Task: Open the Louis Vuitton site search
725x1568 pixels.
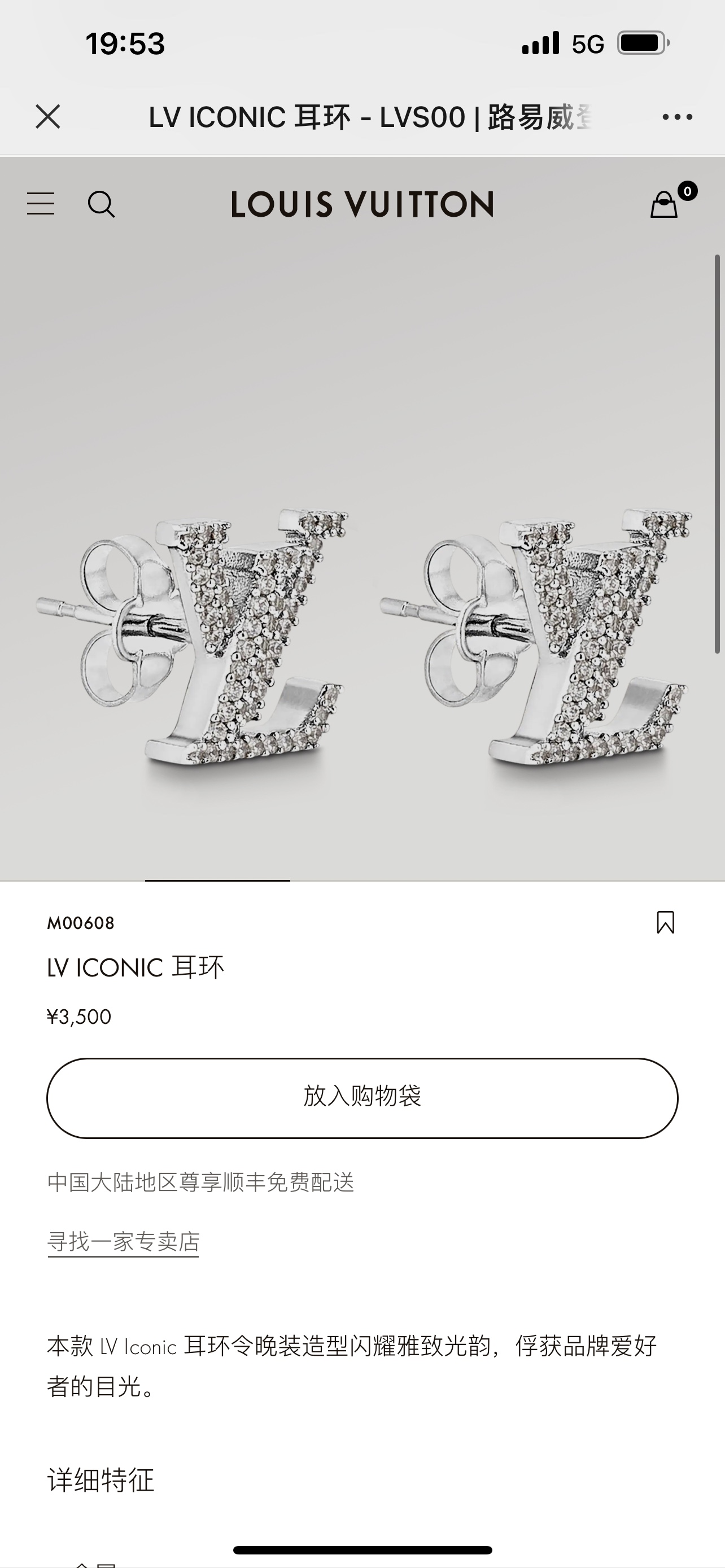Action: click(x=101, y=204)
